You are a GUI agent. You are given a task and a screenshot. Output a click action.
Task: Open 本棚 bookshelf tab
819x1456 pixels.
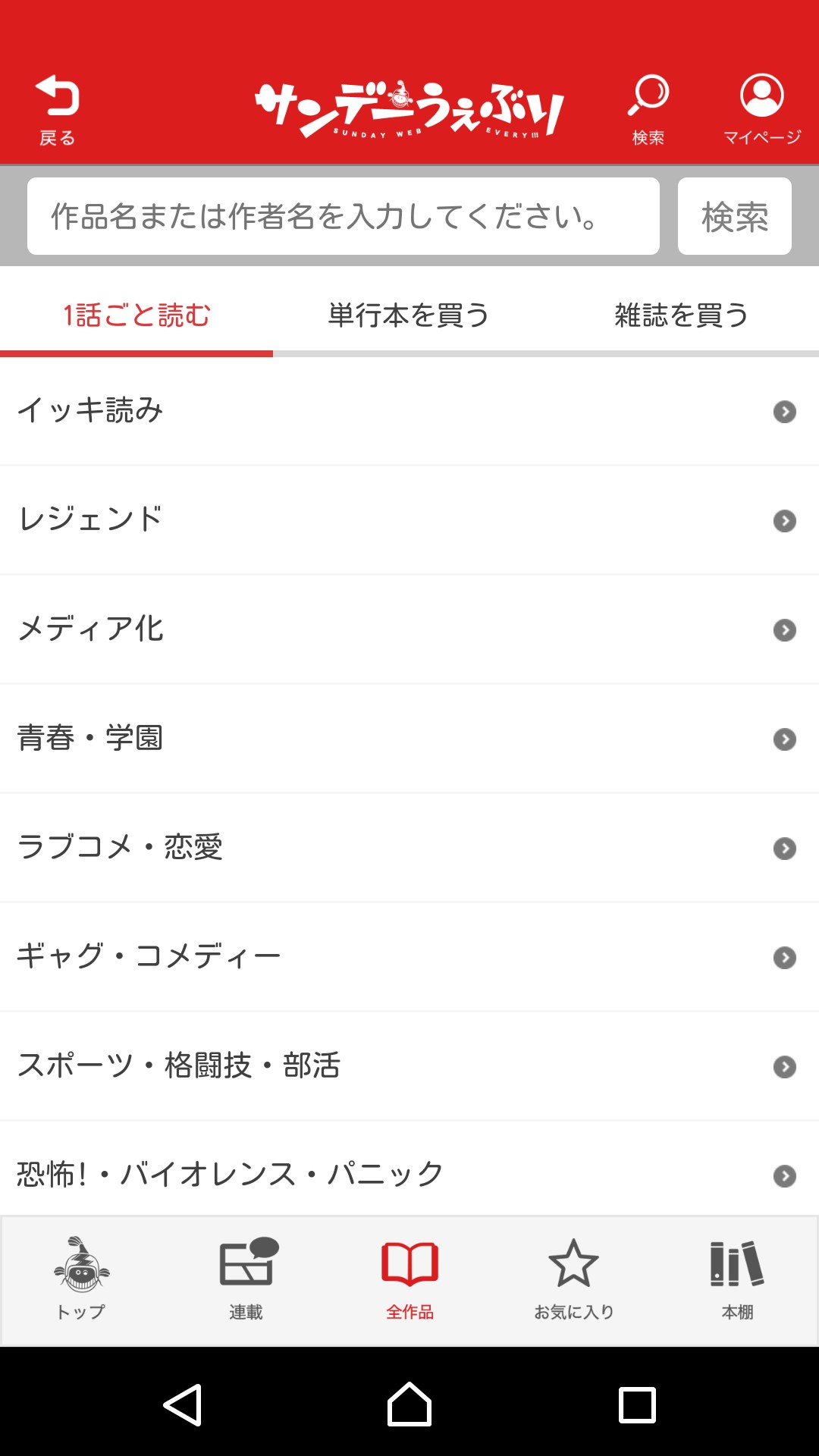[737, 1280]
